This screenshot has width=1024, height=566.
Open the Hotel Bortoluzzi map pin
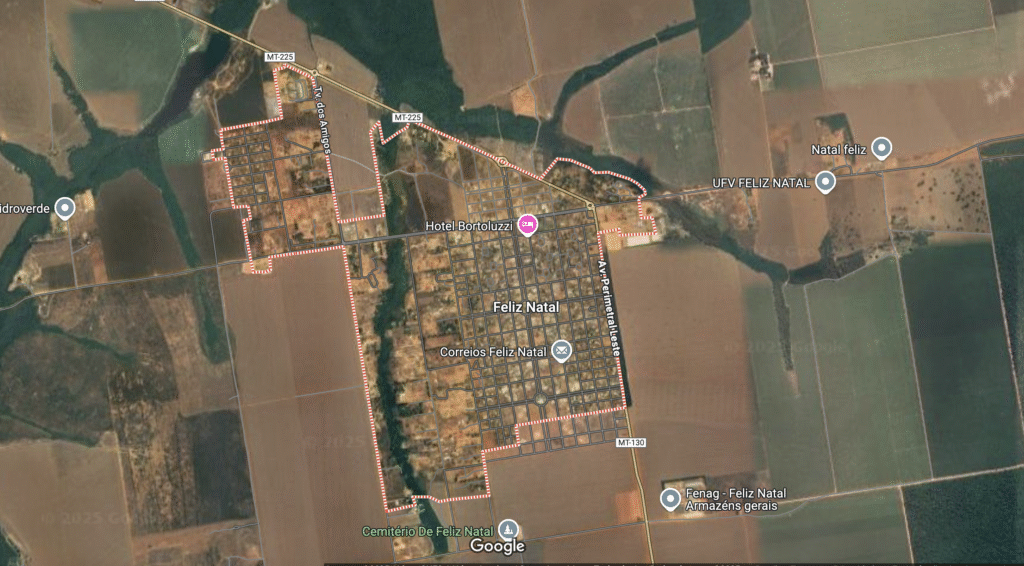(528, 225)
